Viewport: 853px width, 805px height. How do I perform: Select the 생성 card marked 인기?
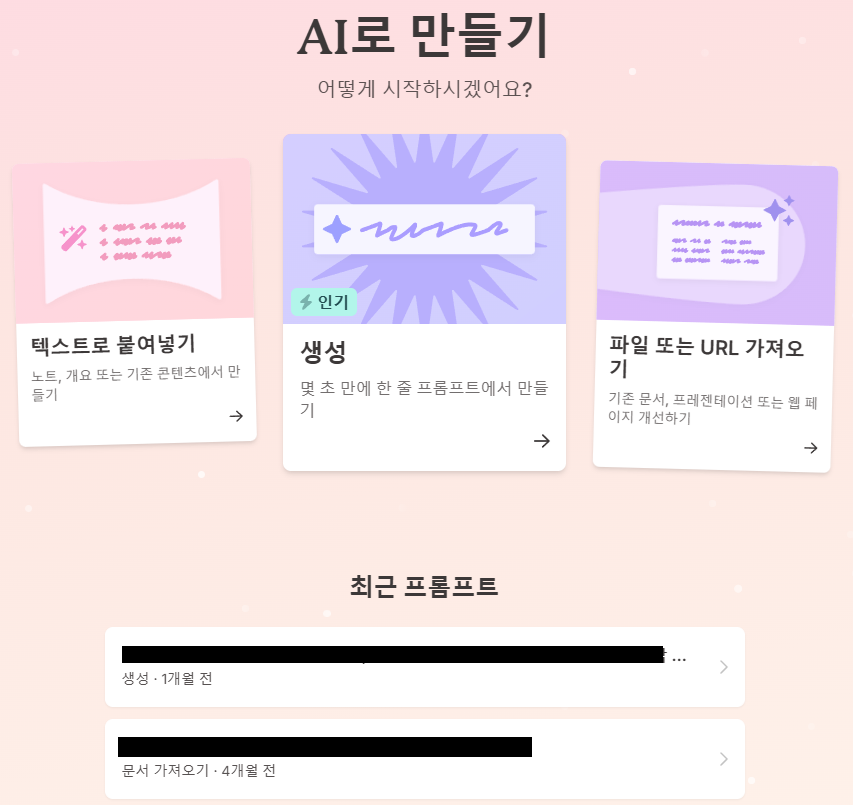[424, 302]
